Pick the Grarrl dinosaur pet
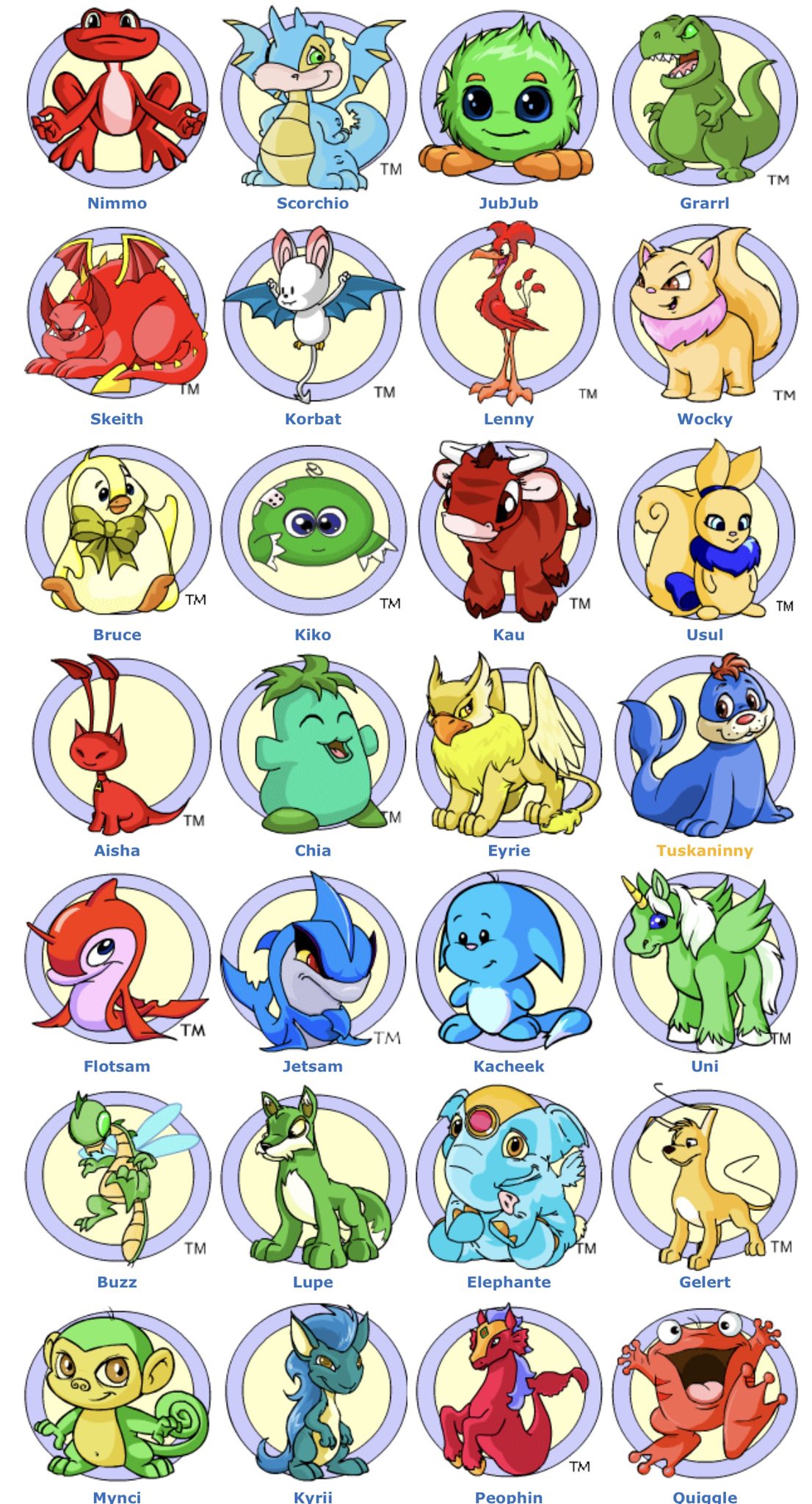The image size is (812, 1504). click(704, 203)
